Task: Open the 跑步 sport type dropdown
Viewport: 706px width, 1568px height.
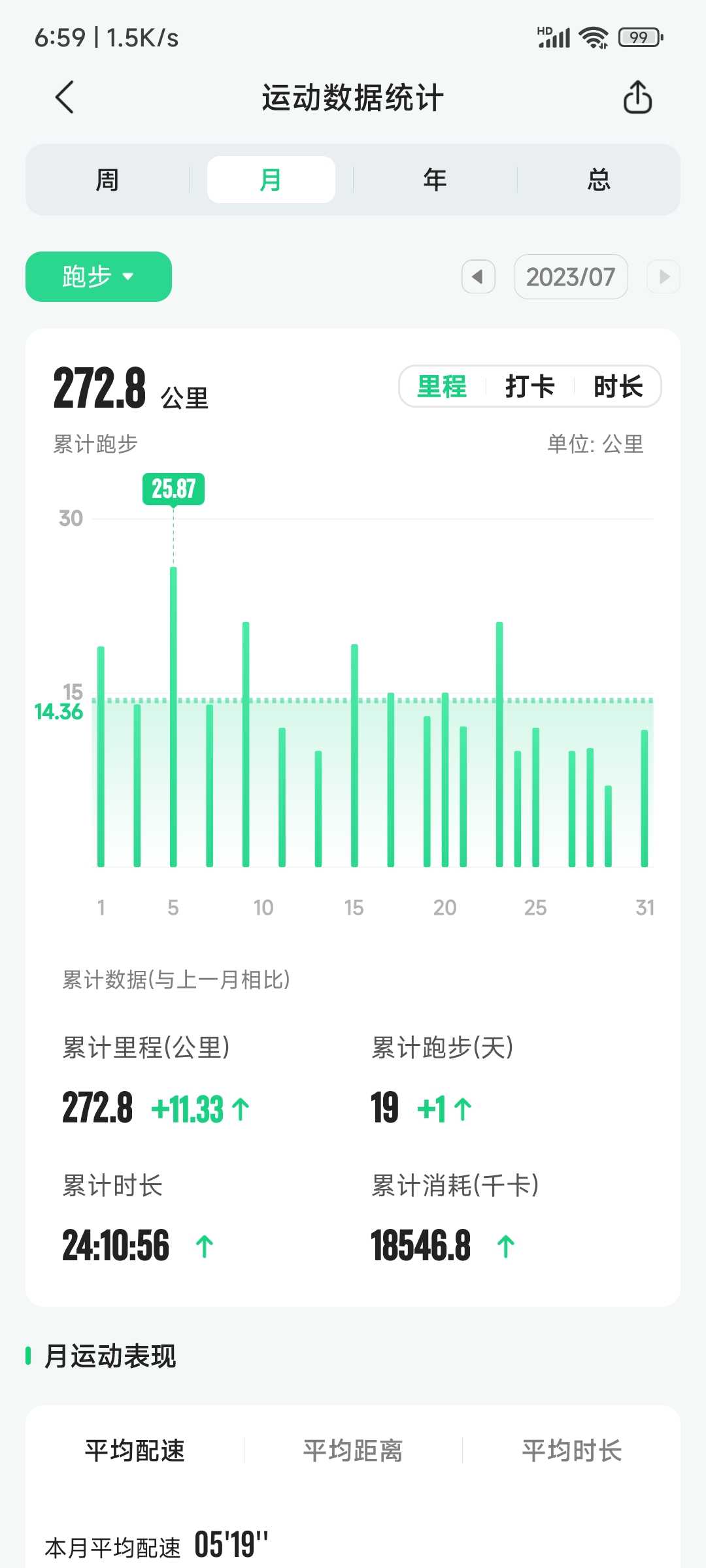Action: [99, 276]
